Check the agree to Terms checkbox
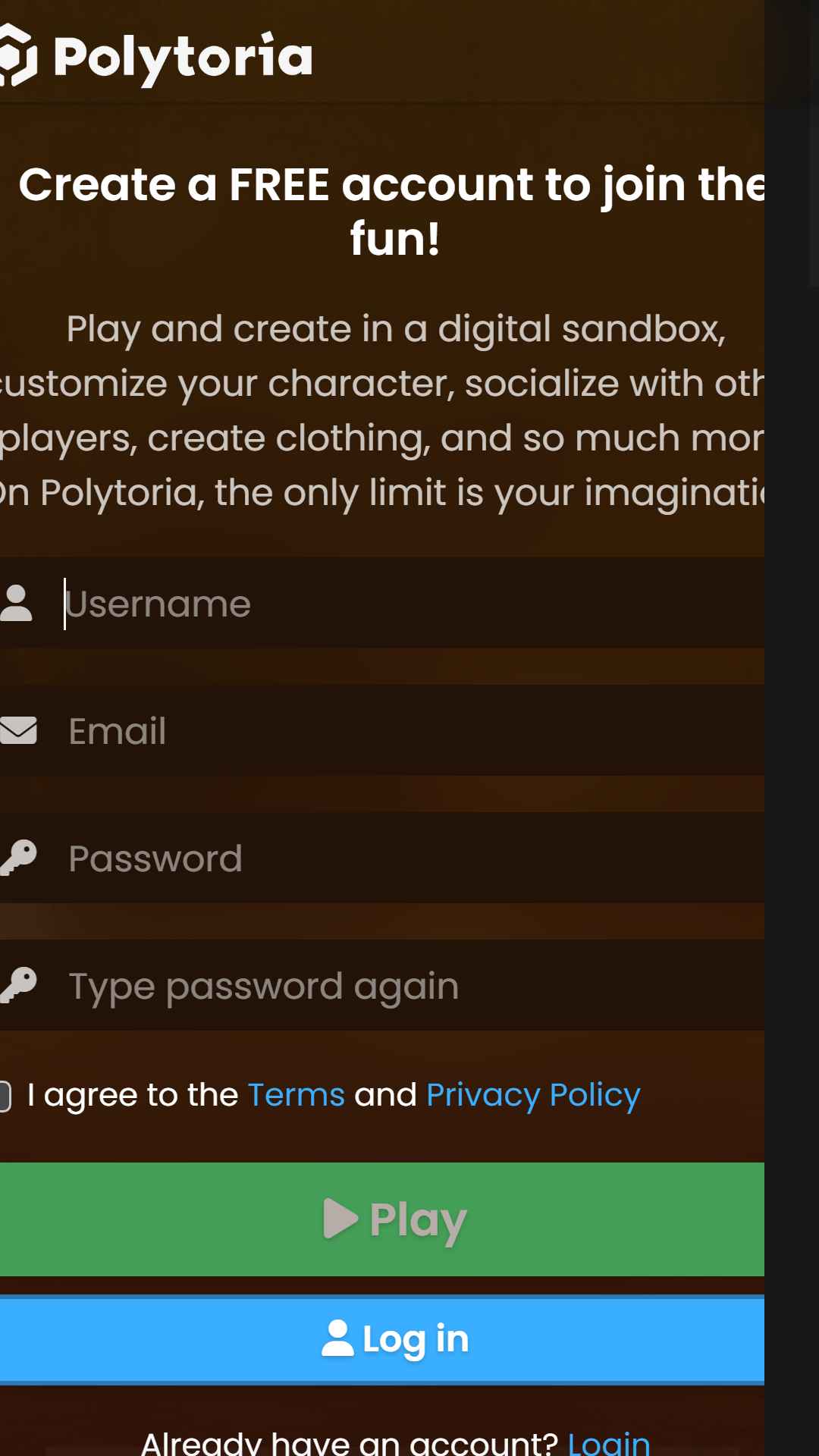Screen dimensions: 819x1456 [5, 1096]
